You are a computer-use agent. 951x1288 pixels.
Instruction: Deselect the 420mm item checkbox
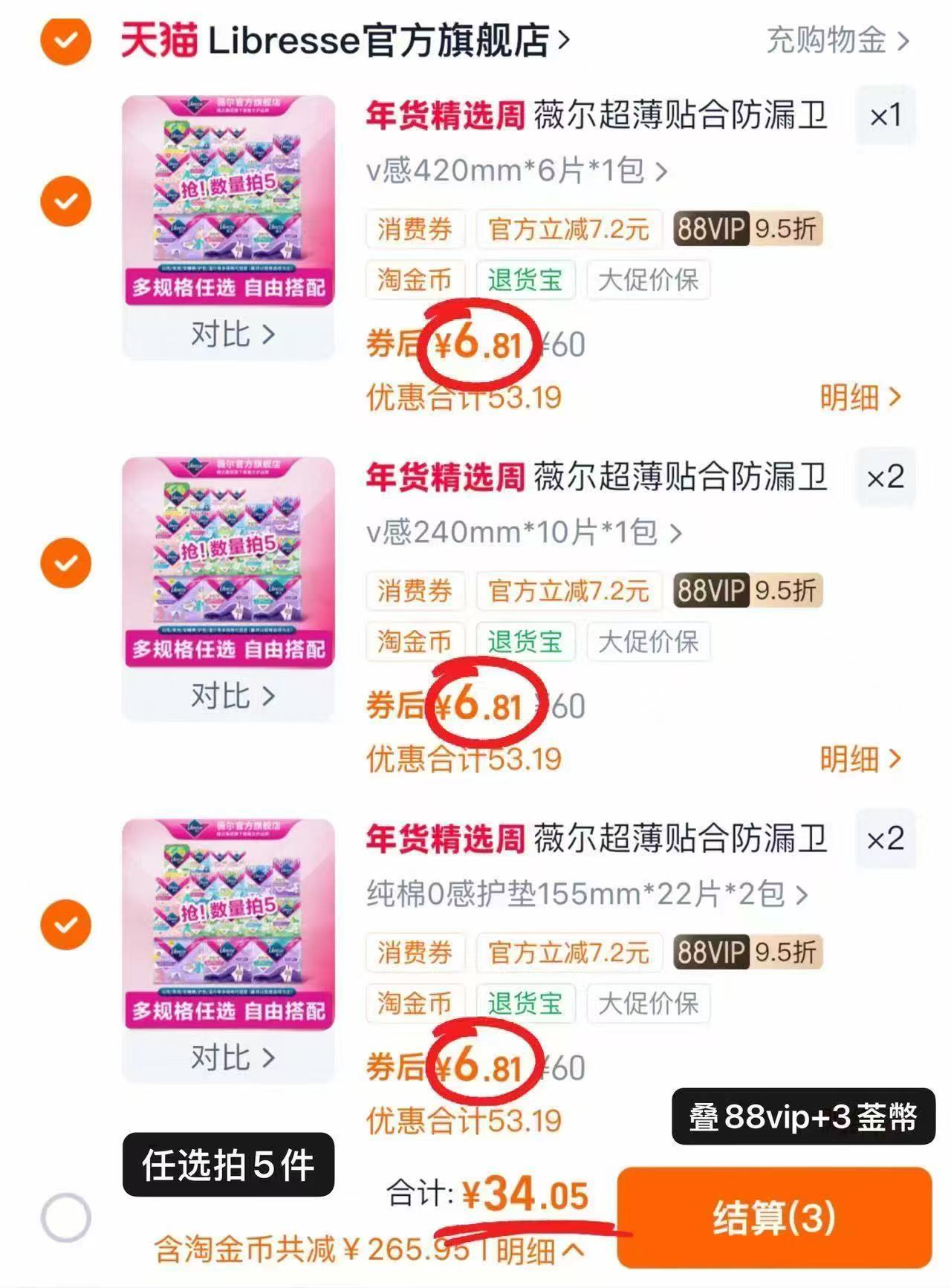65,201
